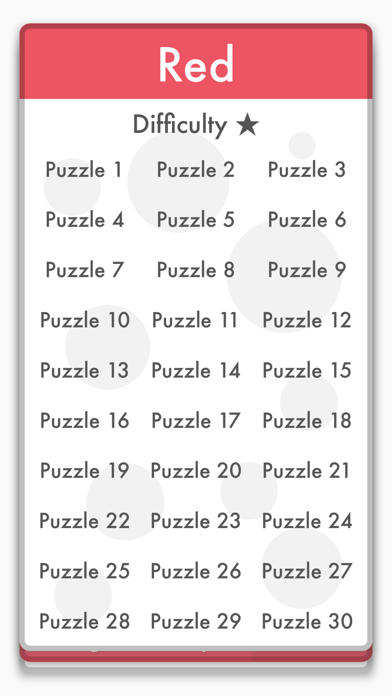
Task: Launch Puzzle 18
Action: pos(307,421)
